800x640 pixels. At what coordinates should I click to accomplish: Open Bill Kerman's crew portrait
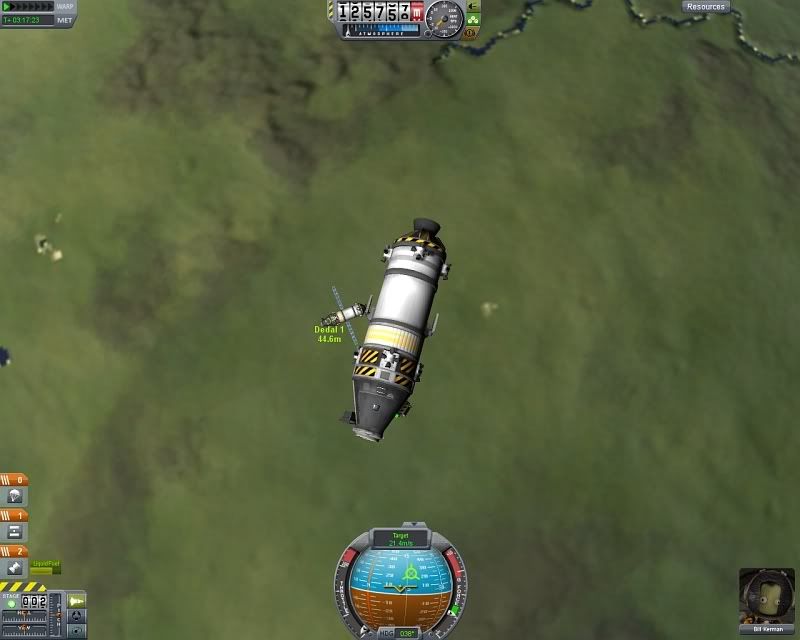point(766,598)
